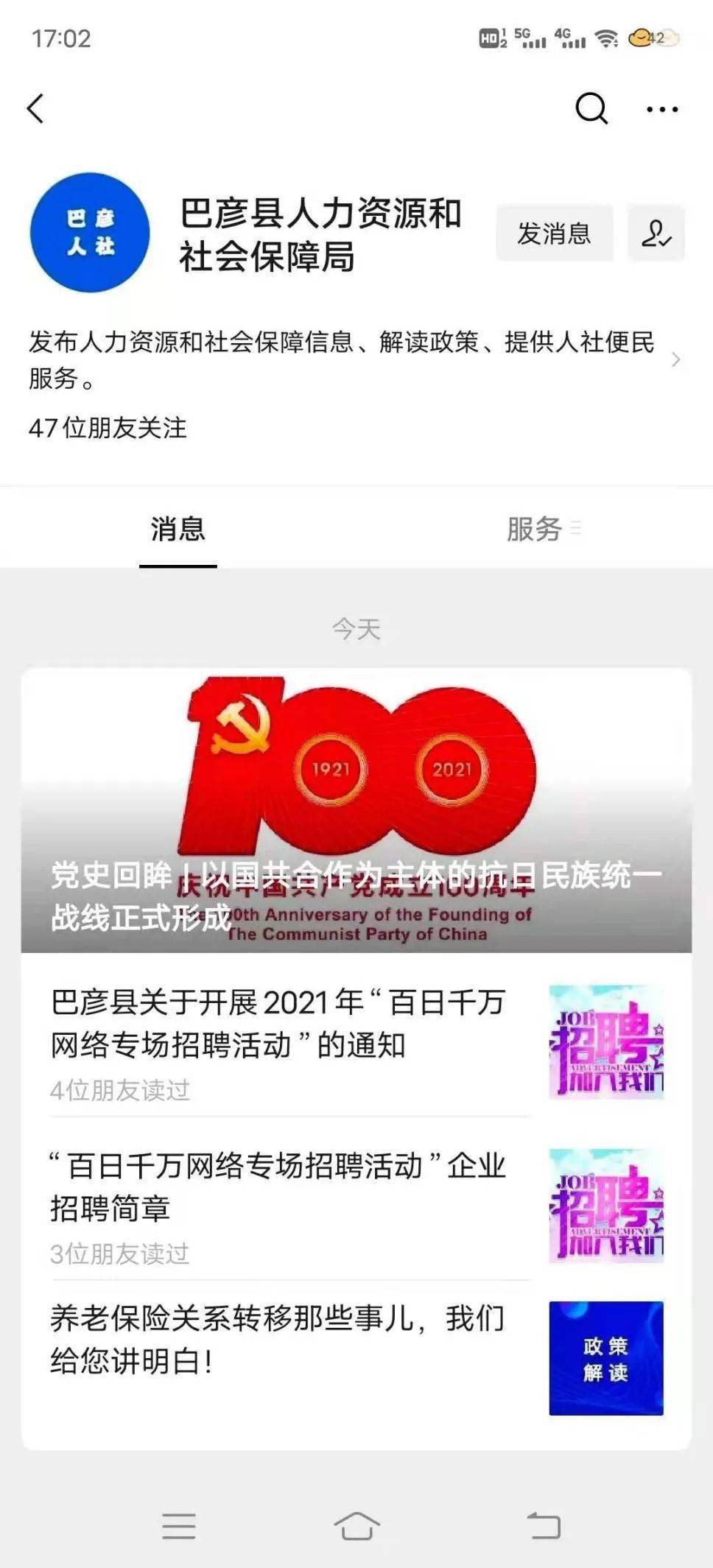The image size is (713, 1568).
Task: Expand the account description chevron
Action: coord(675,360)
